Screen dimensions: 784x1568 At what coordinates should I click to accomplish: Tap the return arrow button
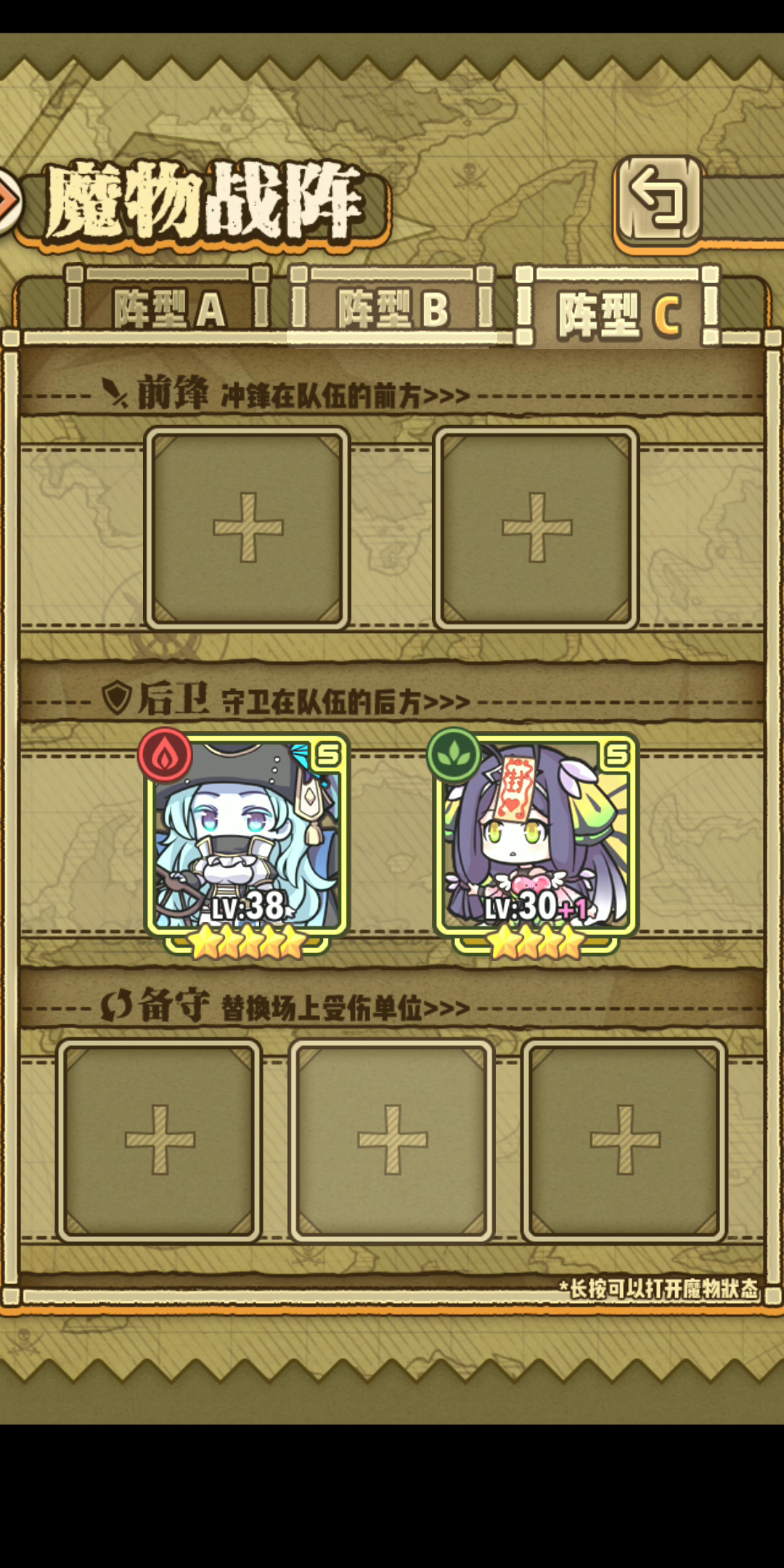659,199
